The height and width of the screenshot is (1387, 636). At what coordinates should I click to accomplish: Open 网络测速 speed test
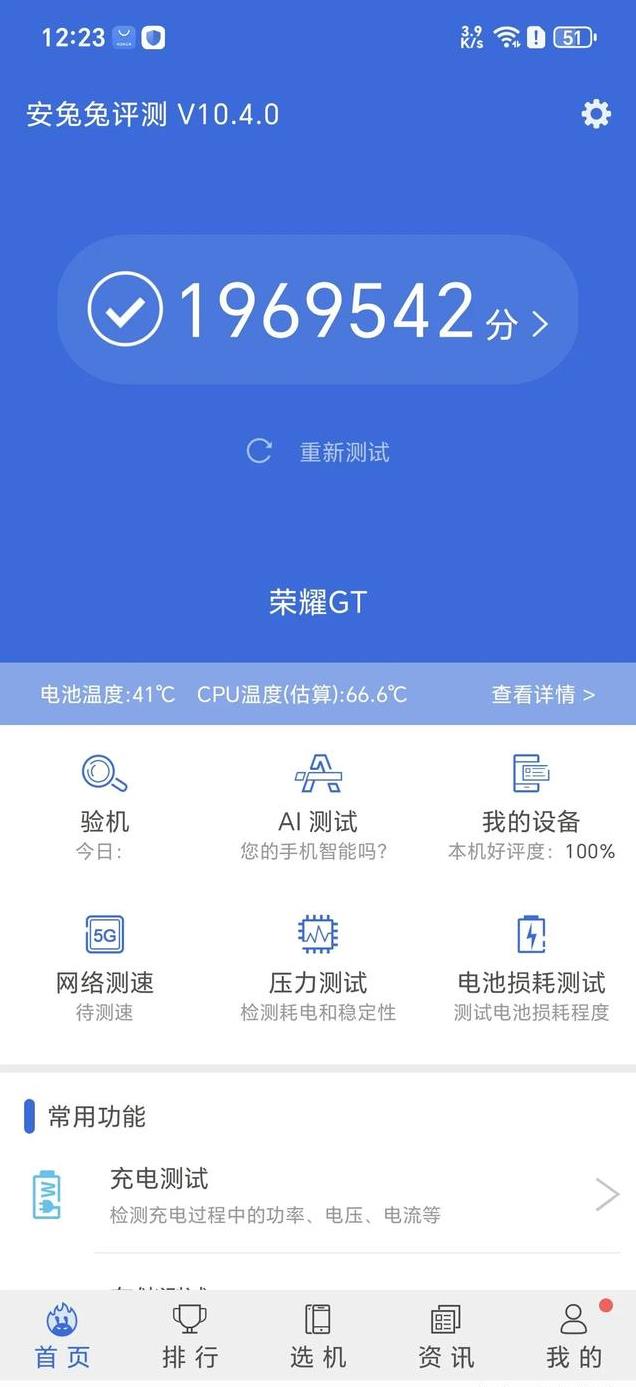pos(104,968)
